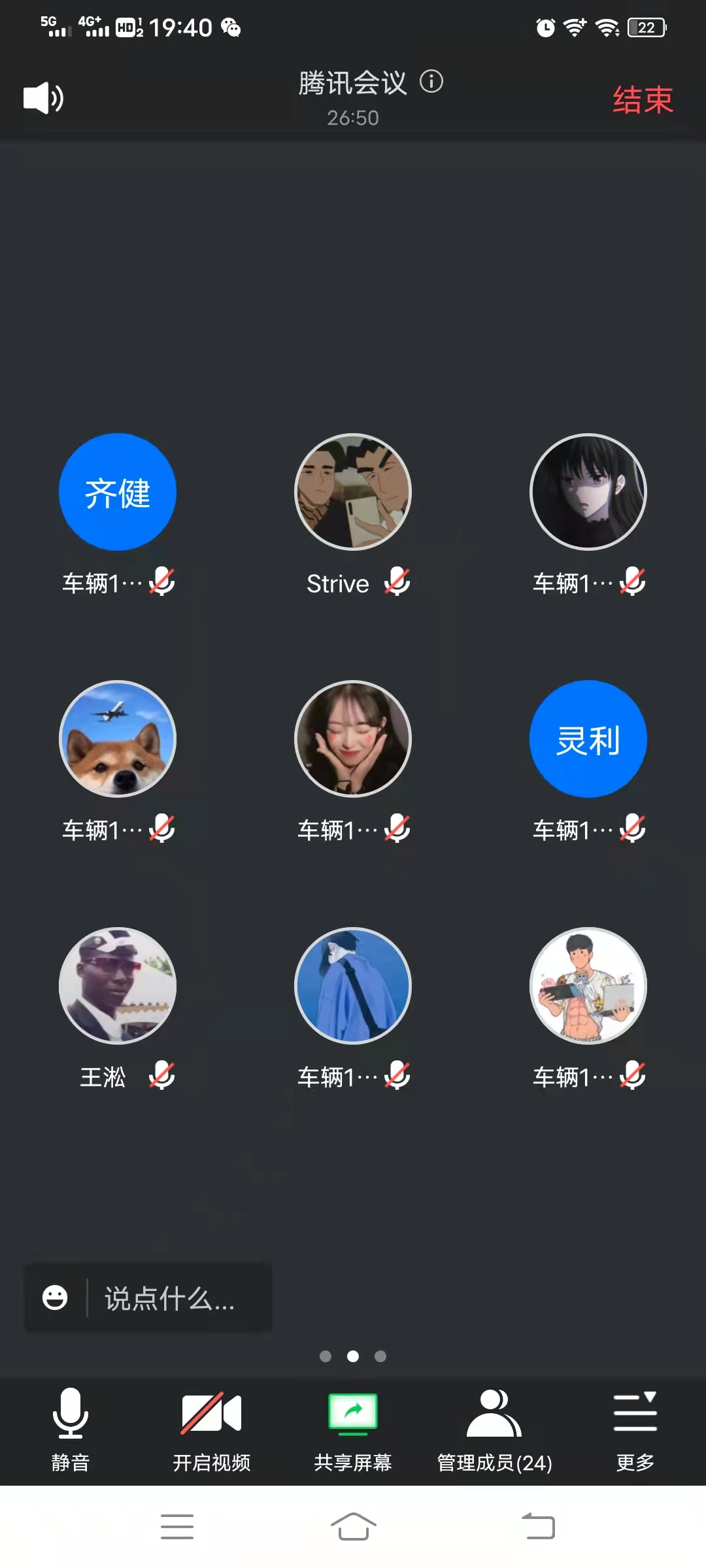This screenshot has width=706, height=1568.
Task: Go to the system home screen
Action: (x=353, y=1526)
